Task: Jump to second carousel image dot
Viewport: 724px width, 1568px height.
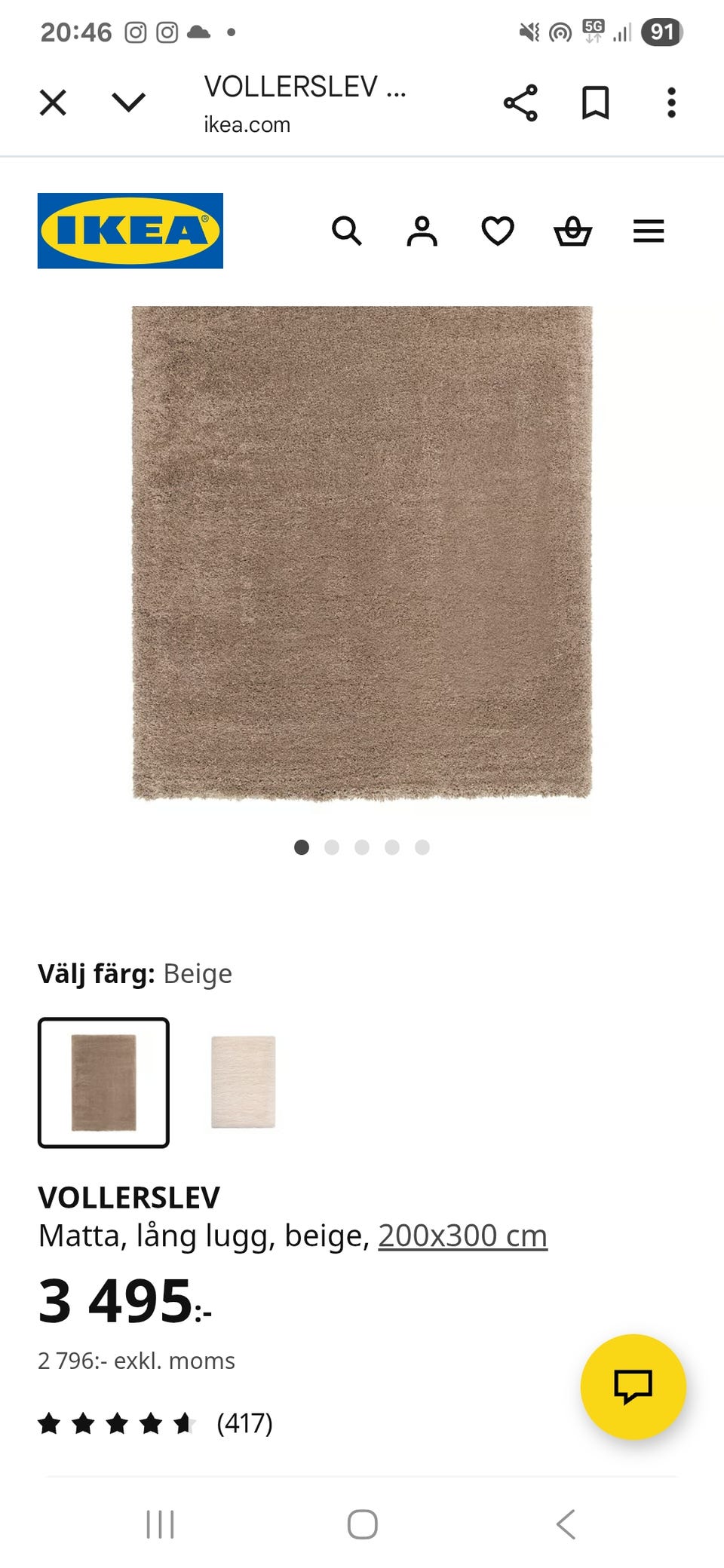Action: pyautogui.click(x=332, y=847)
